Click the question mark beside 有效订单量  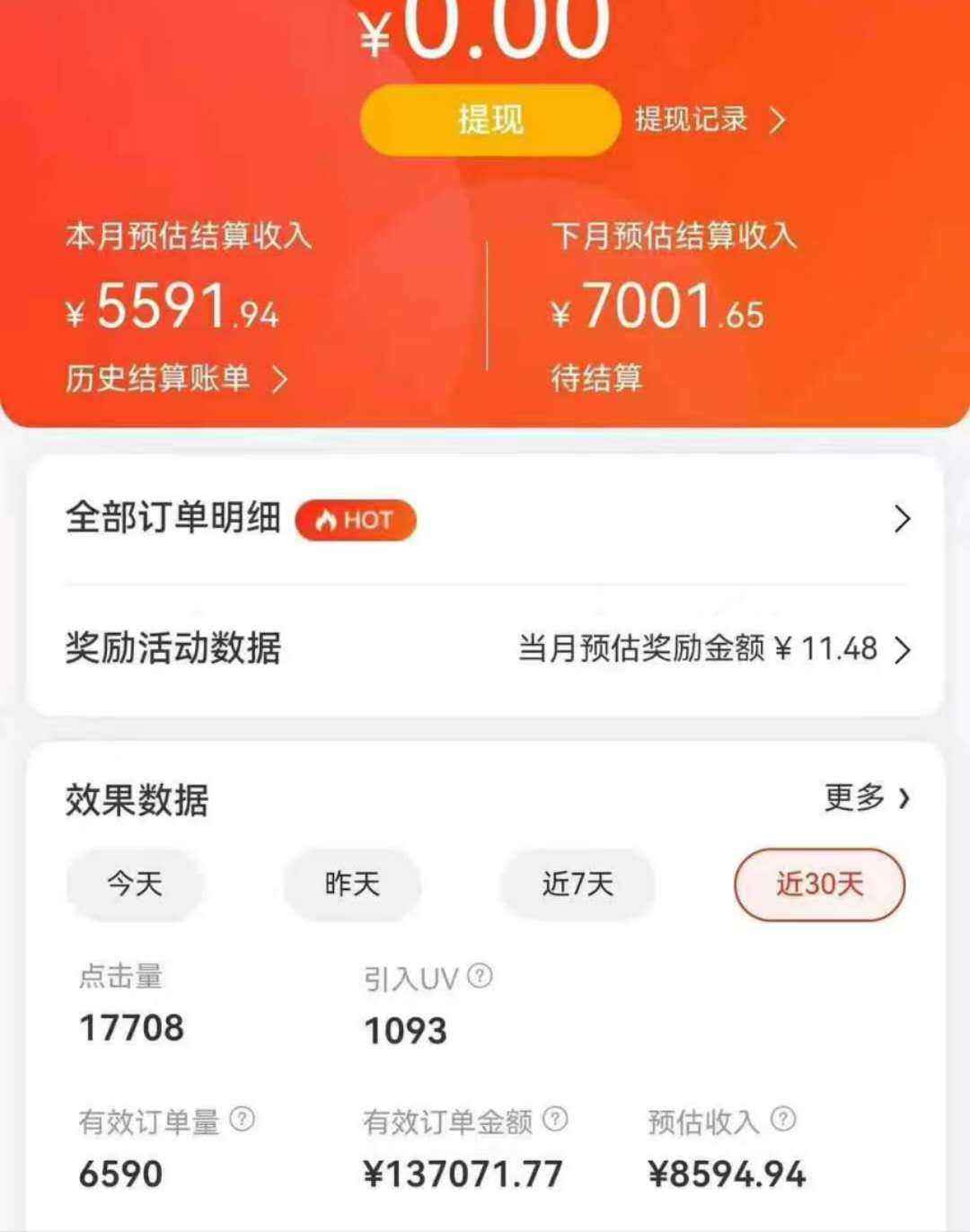click(243, 1120)
